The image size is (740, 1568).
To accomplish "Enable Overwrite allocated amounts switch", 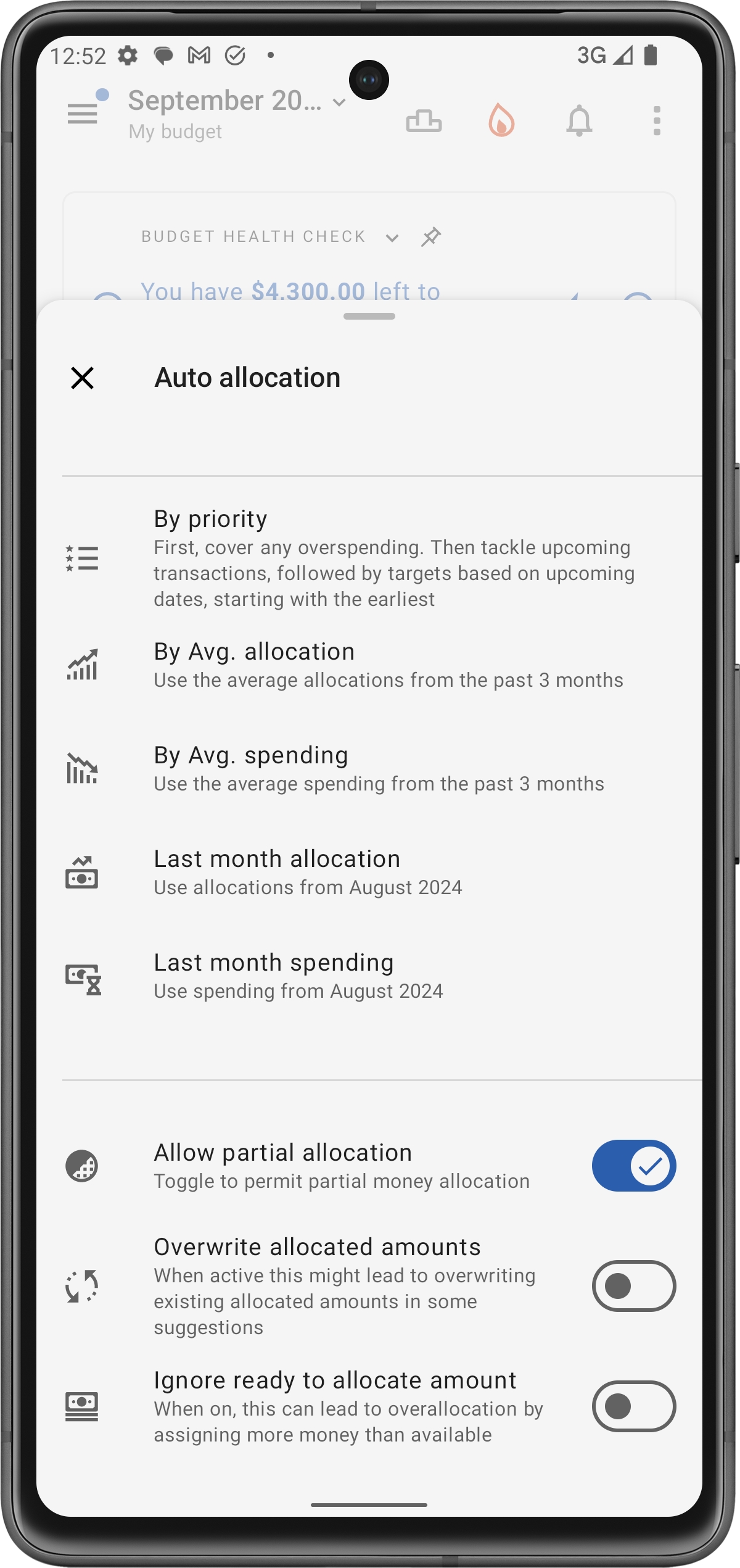I will (633, 1286).
